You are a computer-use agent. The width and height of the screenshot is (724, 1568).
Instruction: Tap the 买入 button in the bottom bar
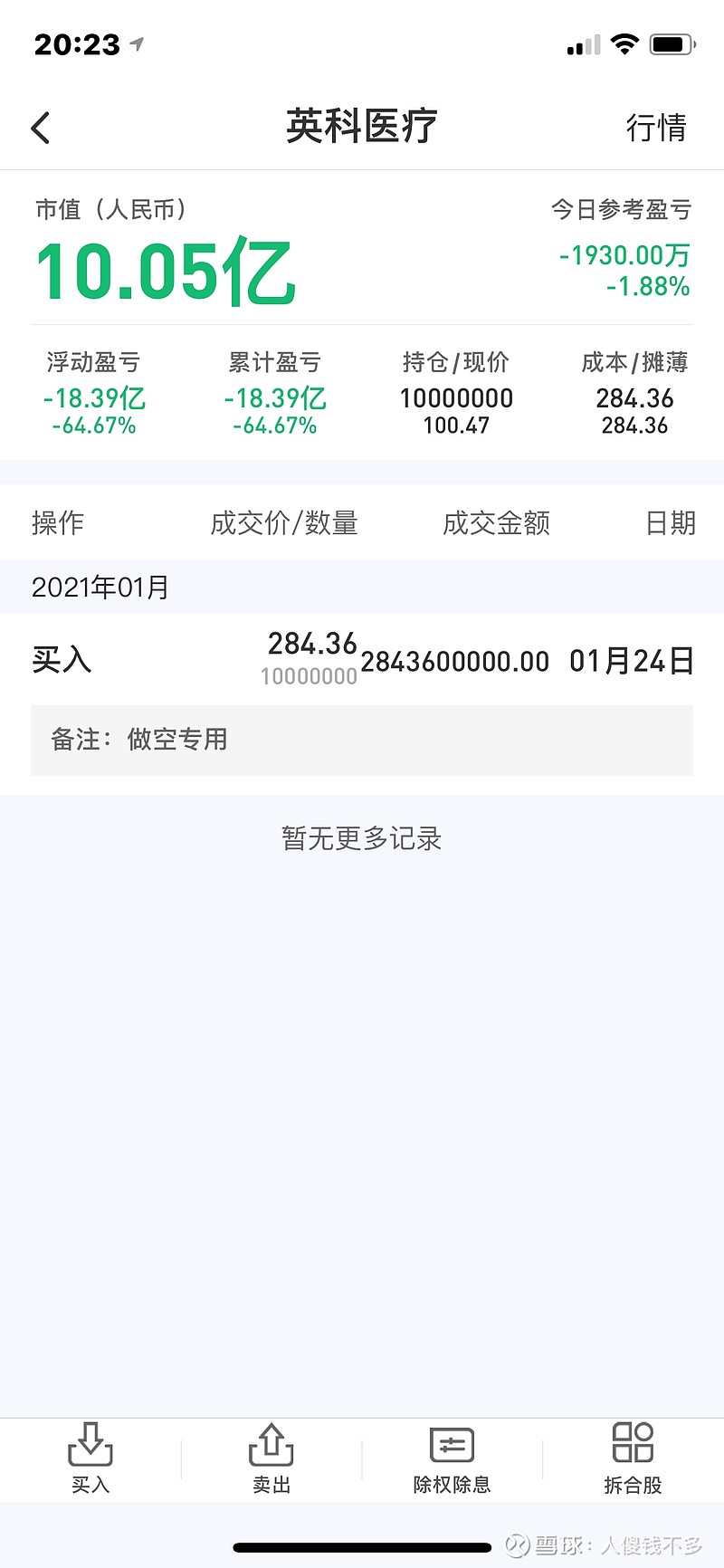[x=90, y=1457]
